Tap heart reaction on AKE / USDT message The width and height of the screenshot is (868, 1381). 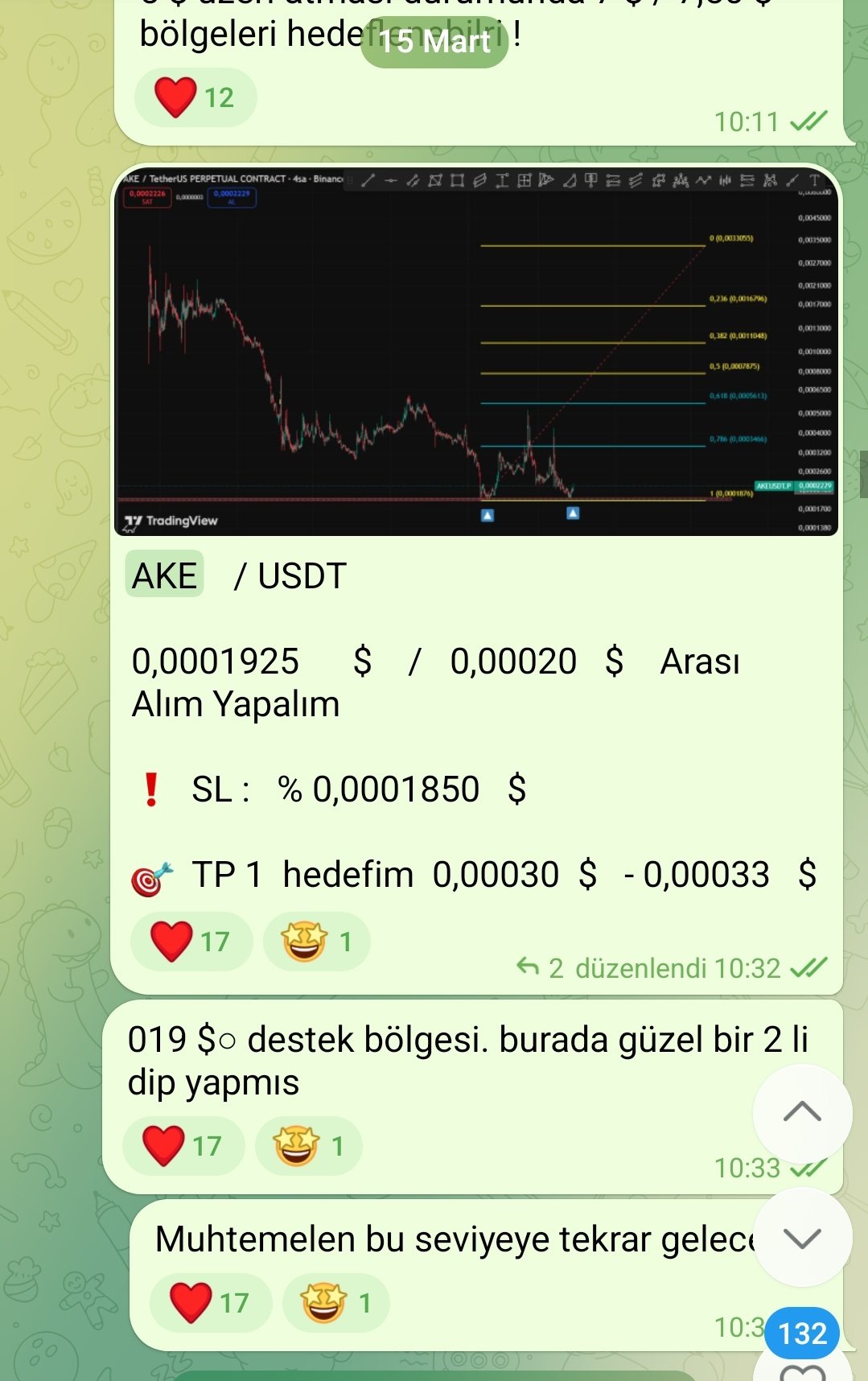pos(191,941)
